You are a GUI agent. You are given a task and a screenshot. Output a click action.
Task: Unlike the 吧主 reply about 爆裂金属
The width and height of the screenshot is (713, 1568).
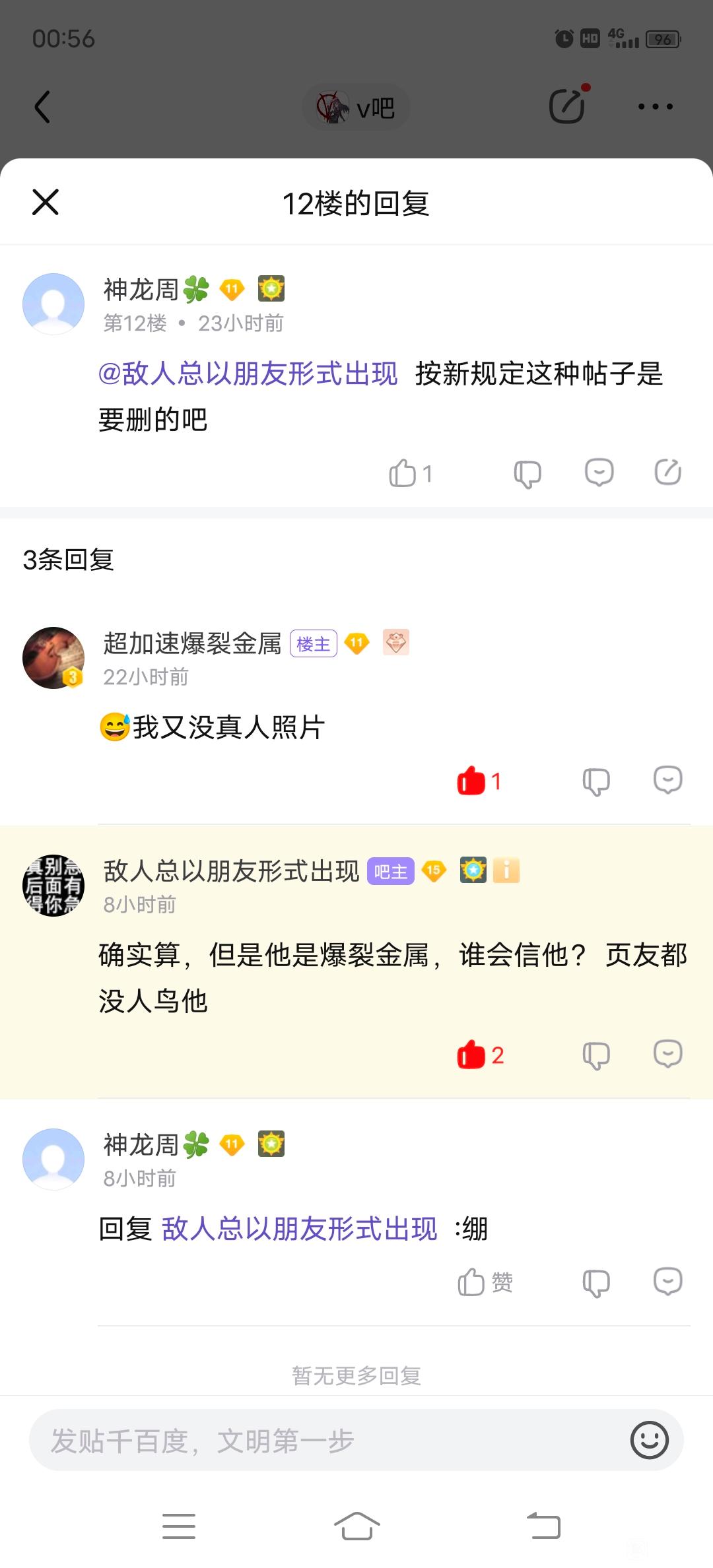[471, 1055]
